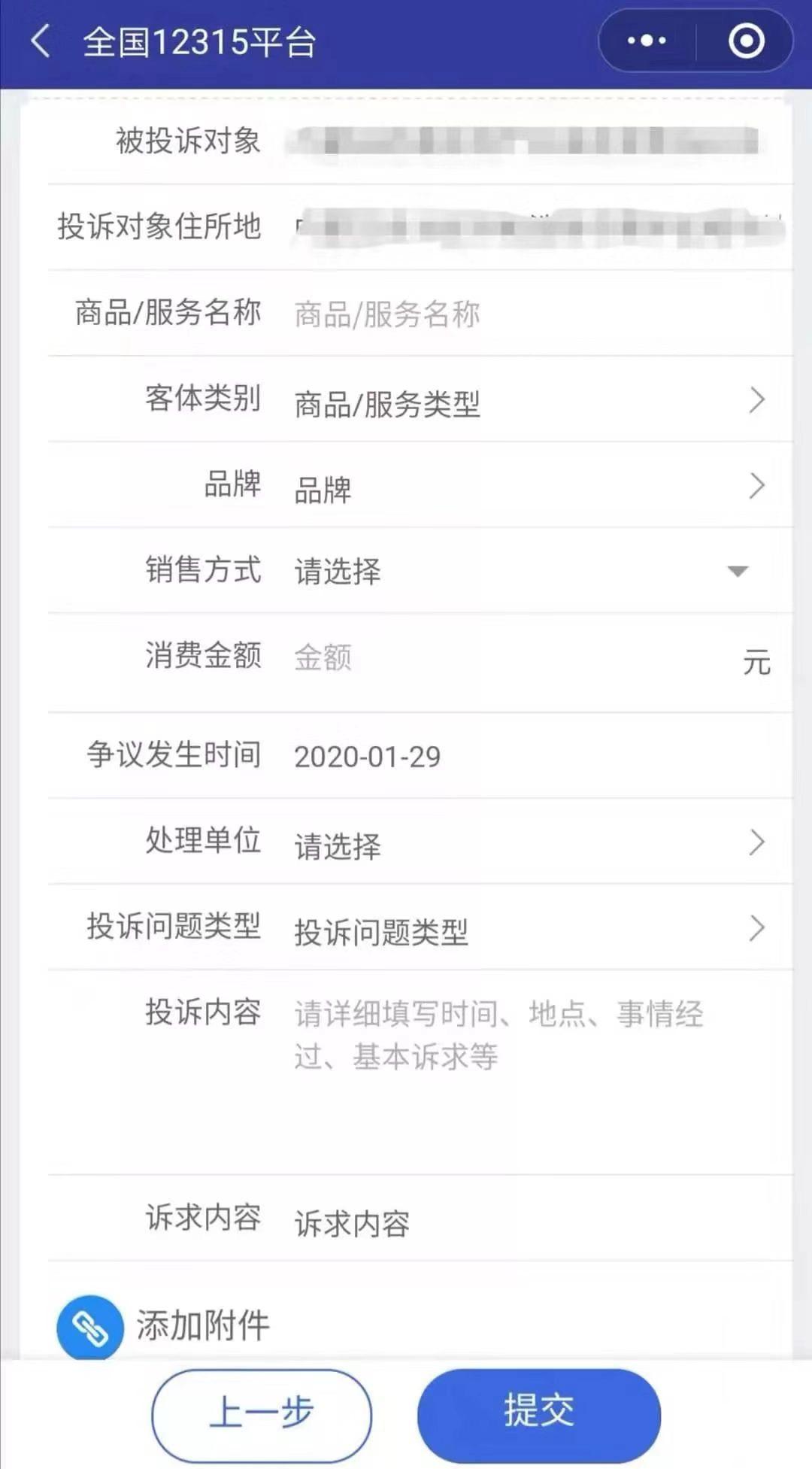This screenshot has height=1469, width=812.
Task: Tap the chevron beside 投诉问题类型
Action: point(758,927)
